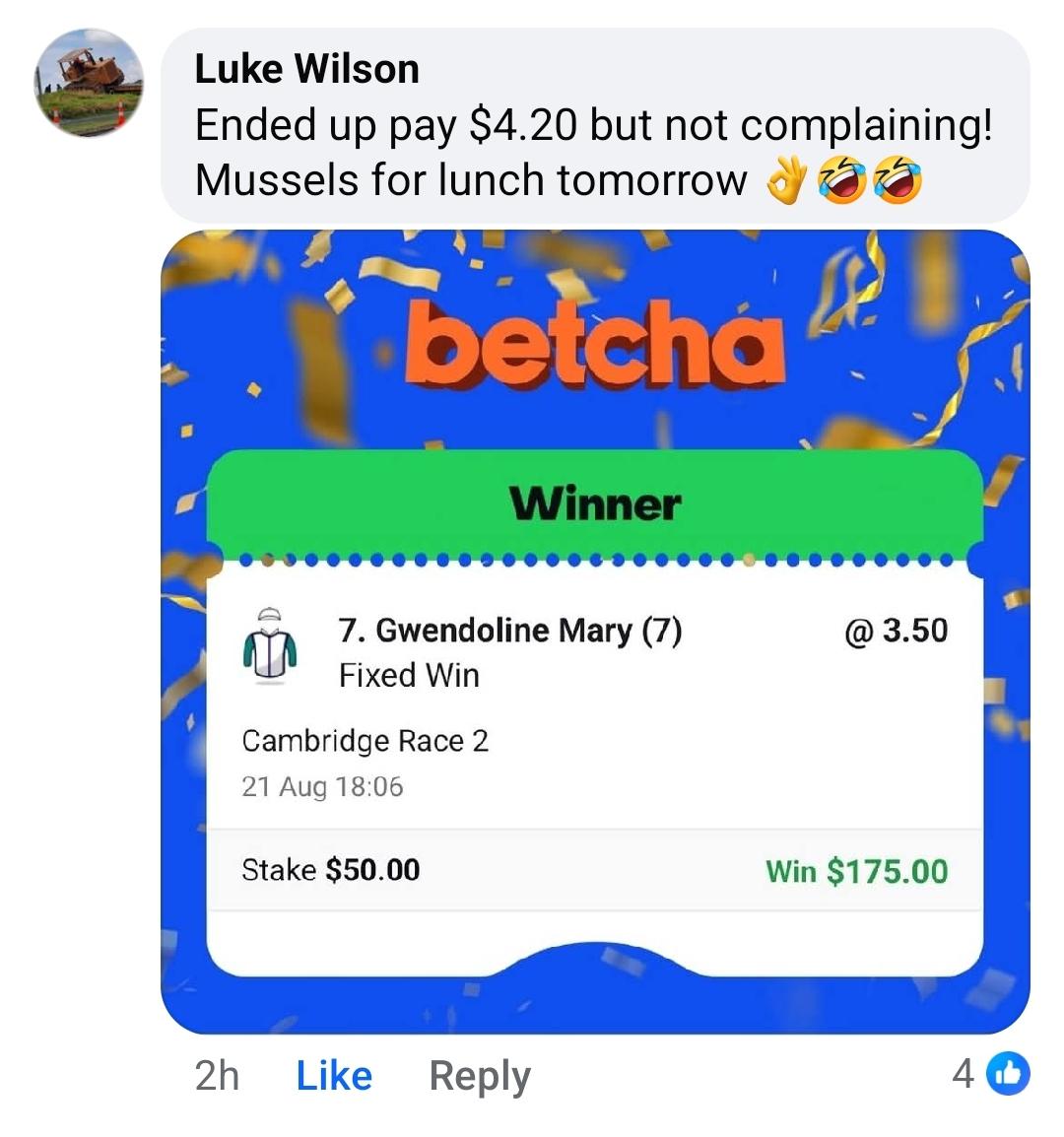
Task: Open Luke Wilson's profile picture
Action: point(89,83)
